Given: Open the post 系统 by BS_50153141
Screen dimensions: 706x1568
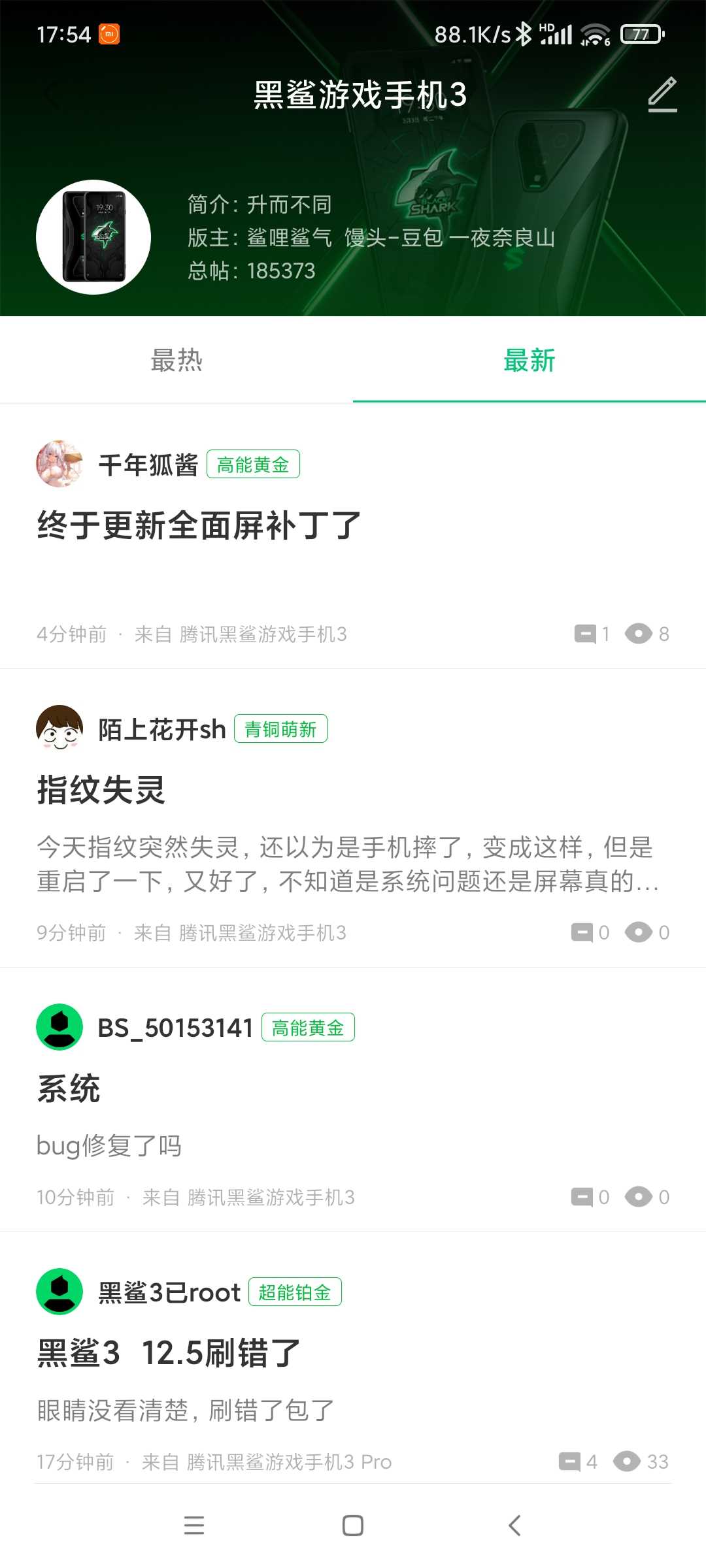Looking at the screenshot, I should click(x=69, y=1088).
